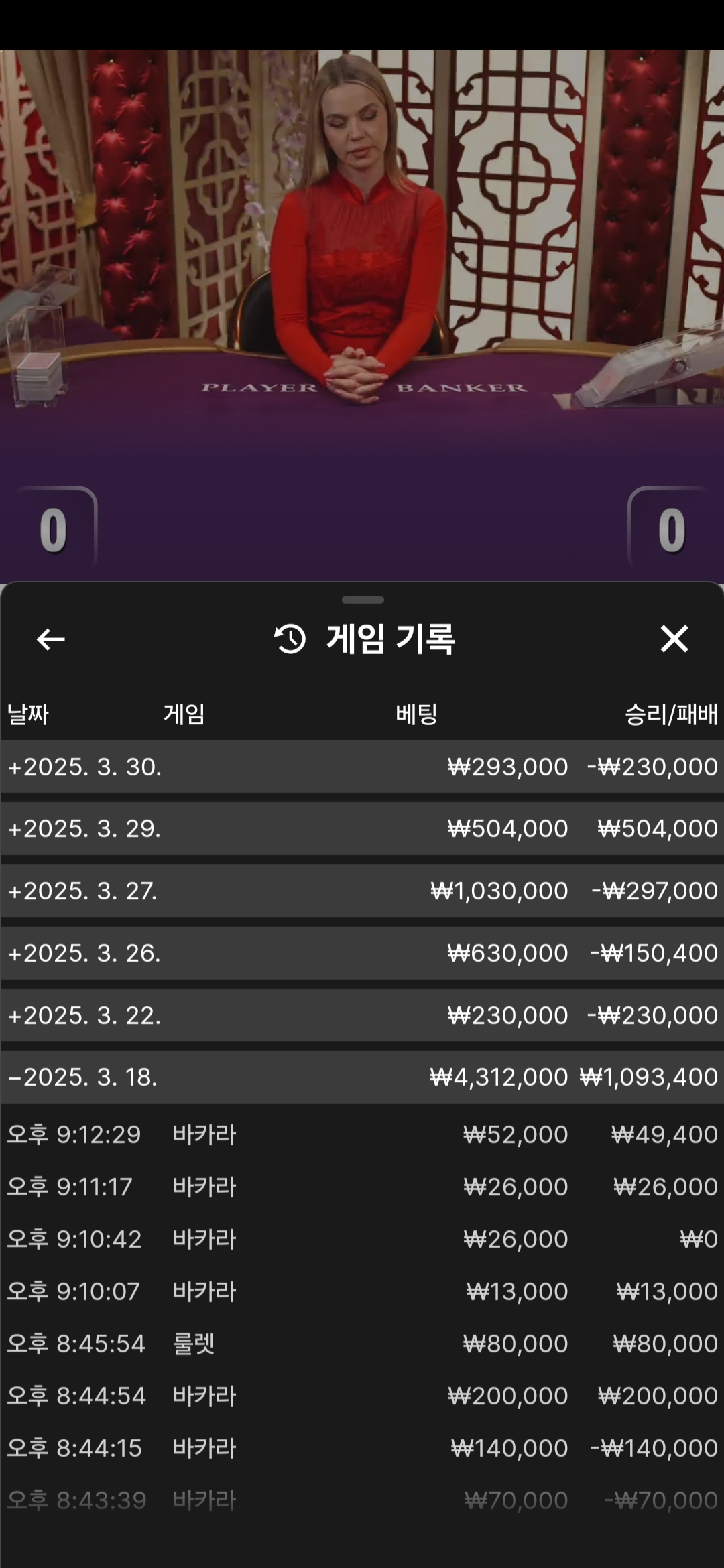This screenshot has width=724, height=1568.
Task: Expand the 2025. 3. 22. history row
Action: [x=362, y=1015]
